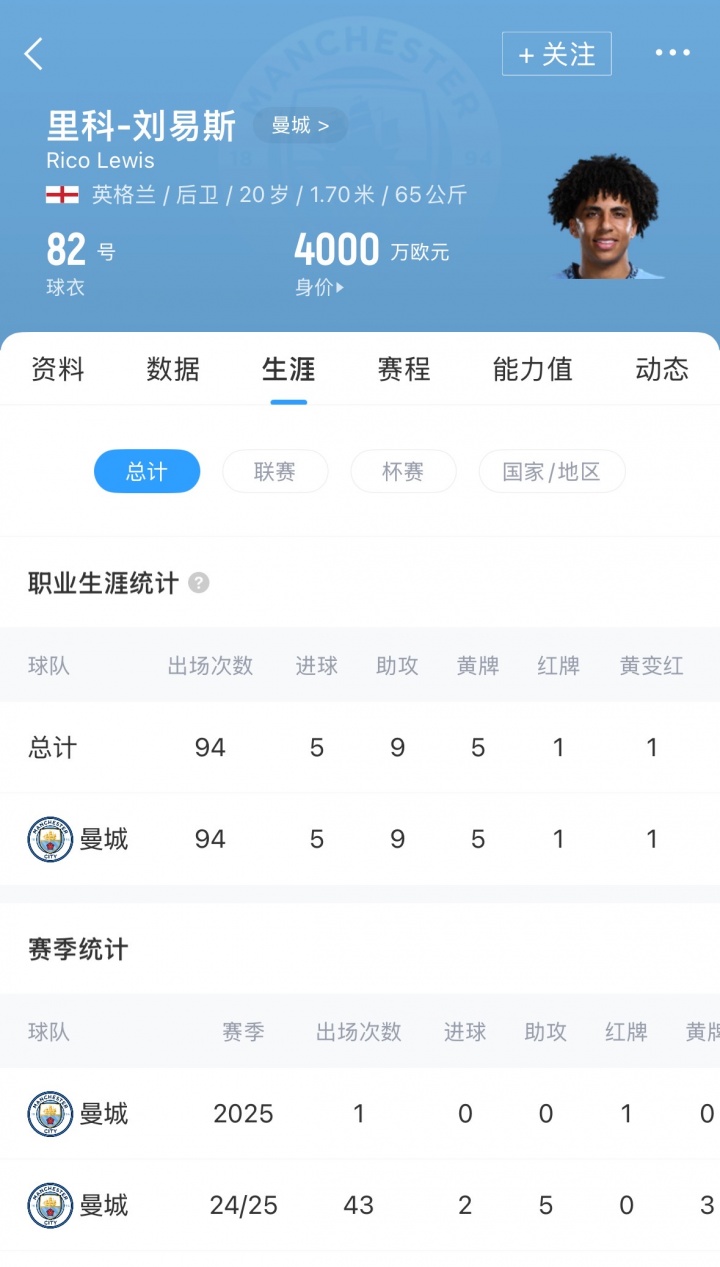Viewport: 720px width, 1267px height.
Task: Select the 联赛 filter option
Action: 275,471
